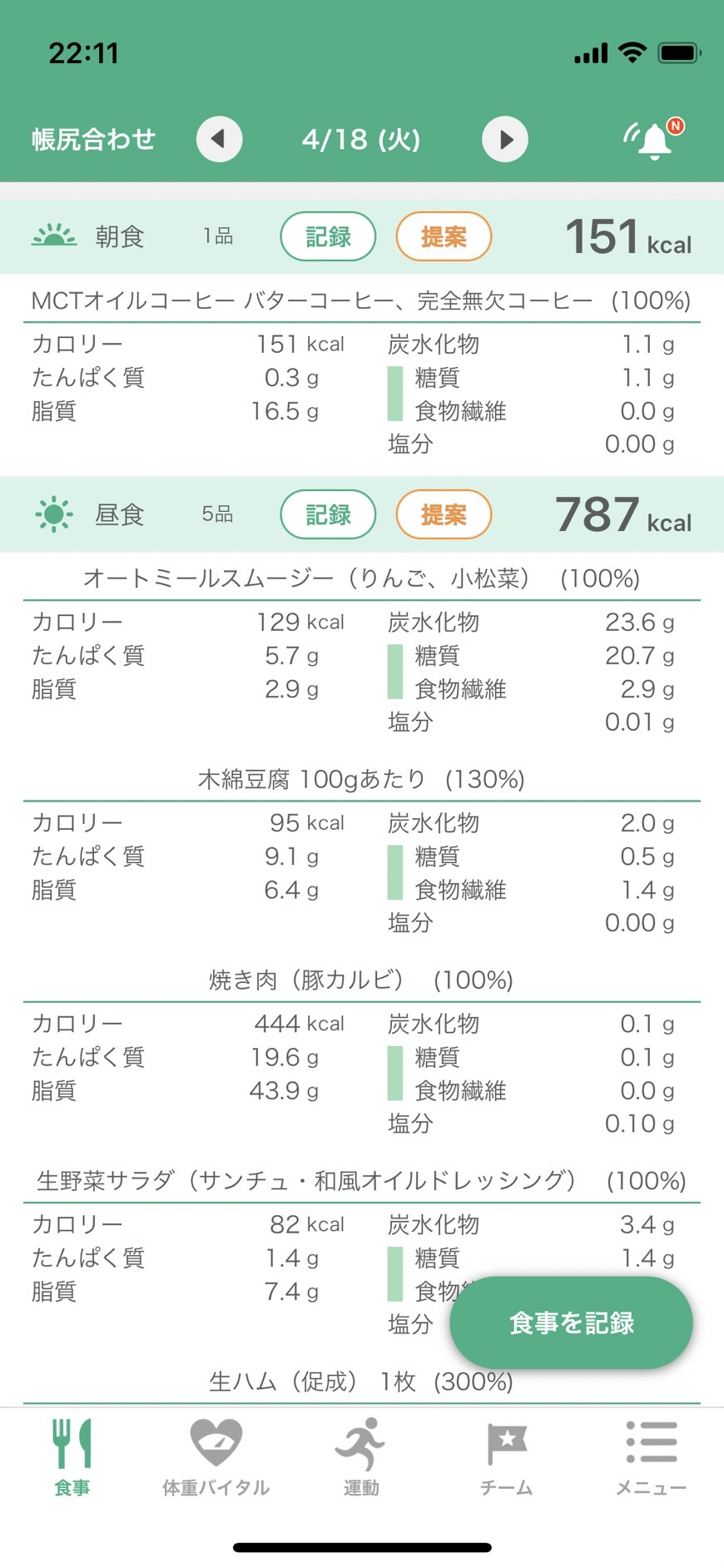Open the メニュー tab
The image size is (724, 1568).
tap(651, 1457)
